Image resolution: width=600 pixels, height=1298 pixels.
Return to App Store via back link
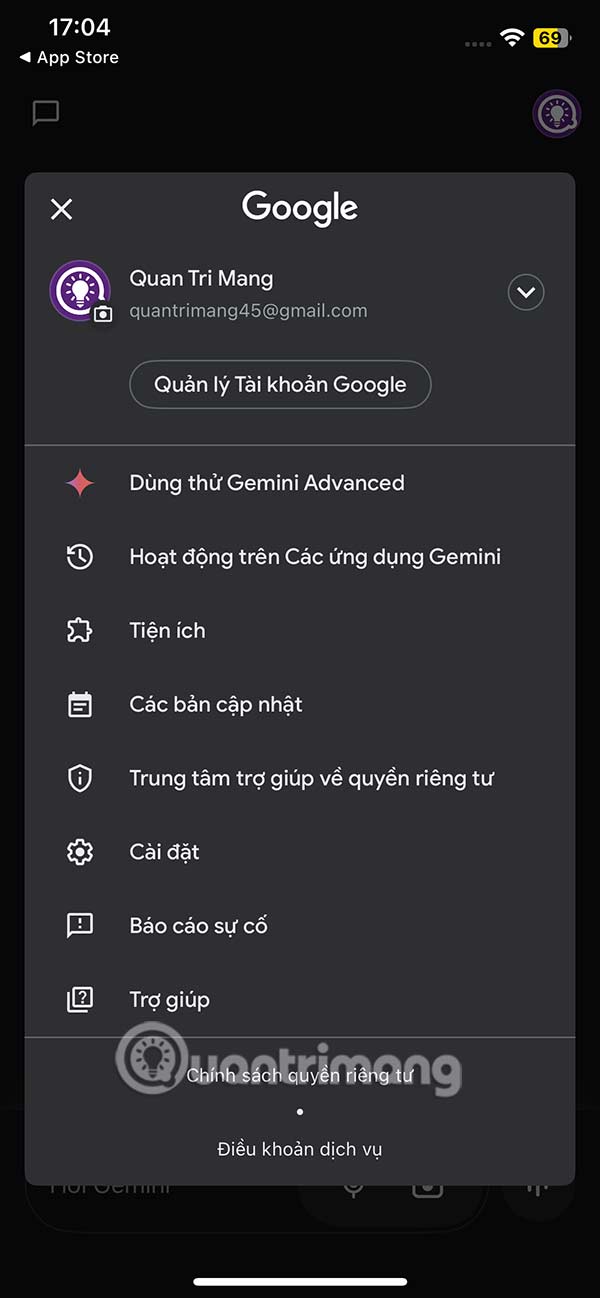pos(69,58)
